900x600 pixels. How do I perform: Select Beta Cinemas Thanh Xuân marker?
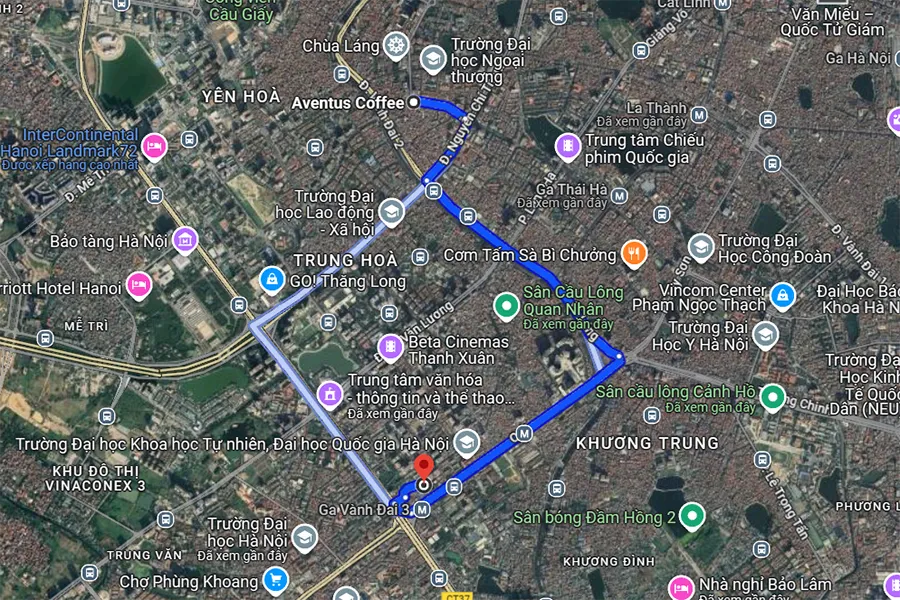389,348
